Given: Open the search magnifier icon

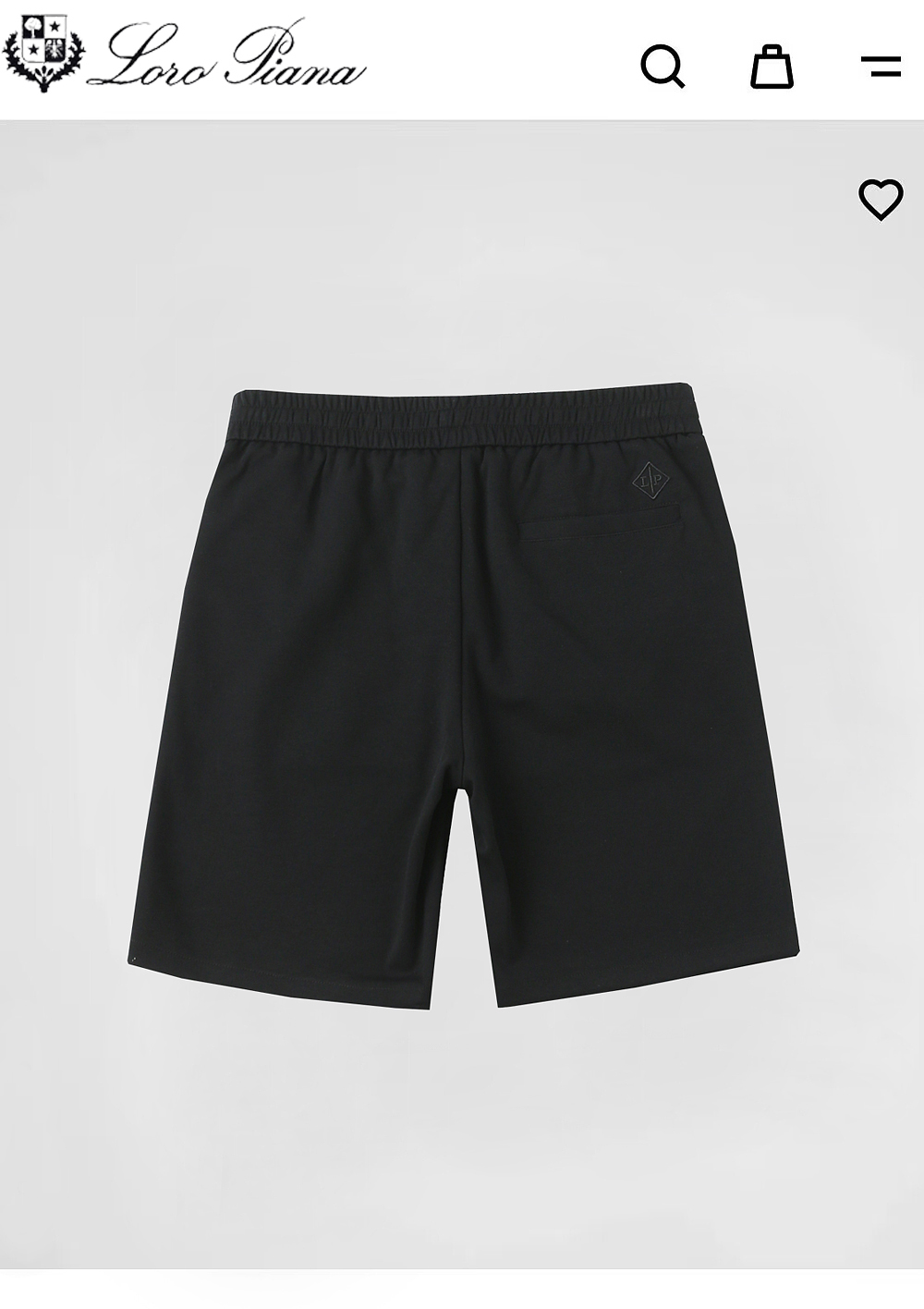Looking at the screenshot, I should (x=663, y=66).
